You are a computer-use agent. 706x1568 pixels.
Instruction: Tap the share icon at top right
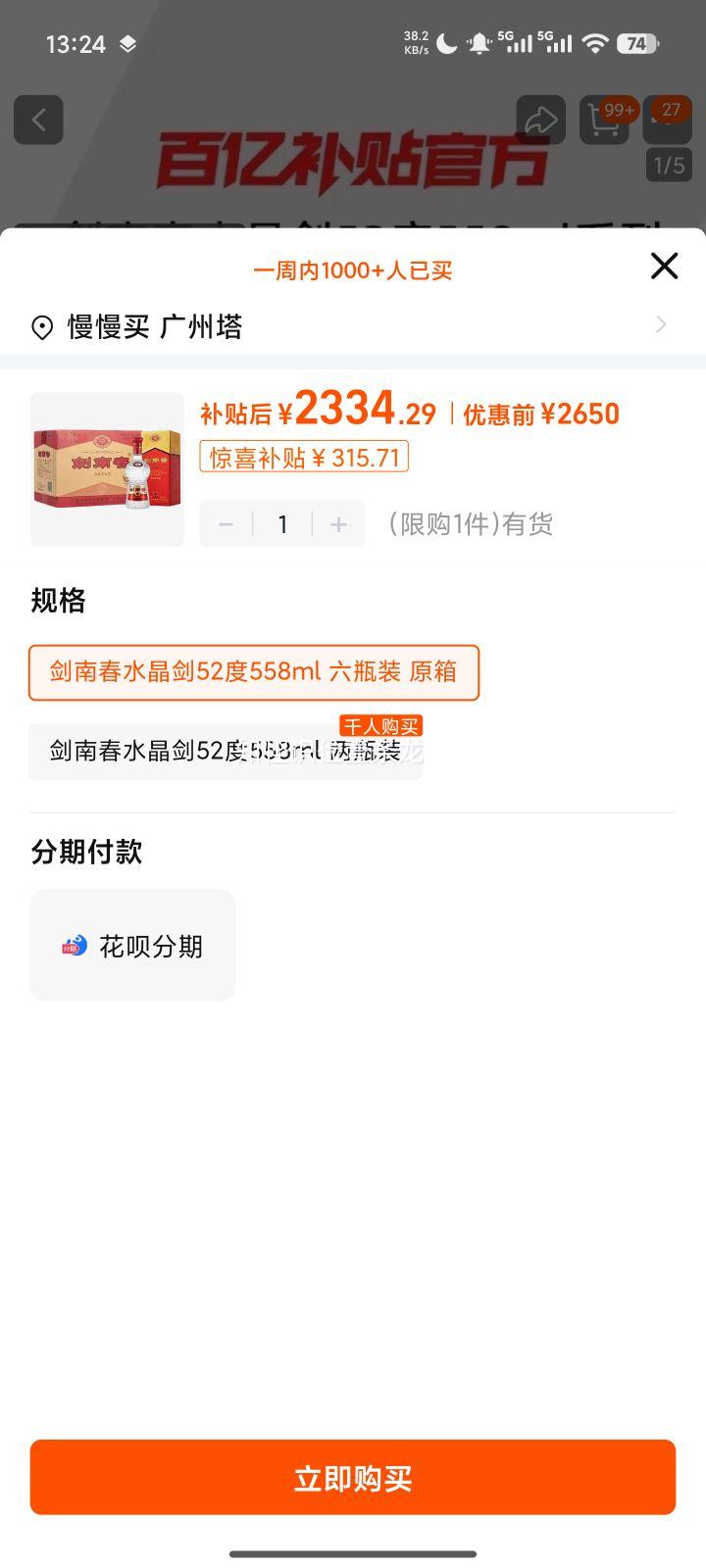(x=540, y=120)
